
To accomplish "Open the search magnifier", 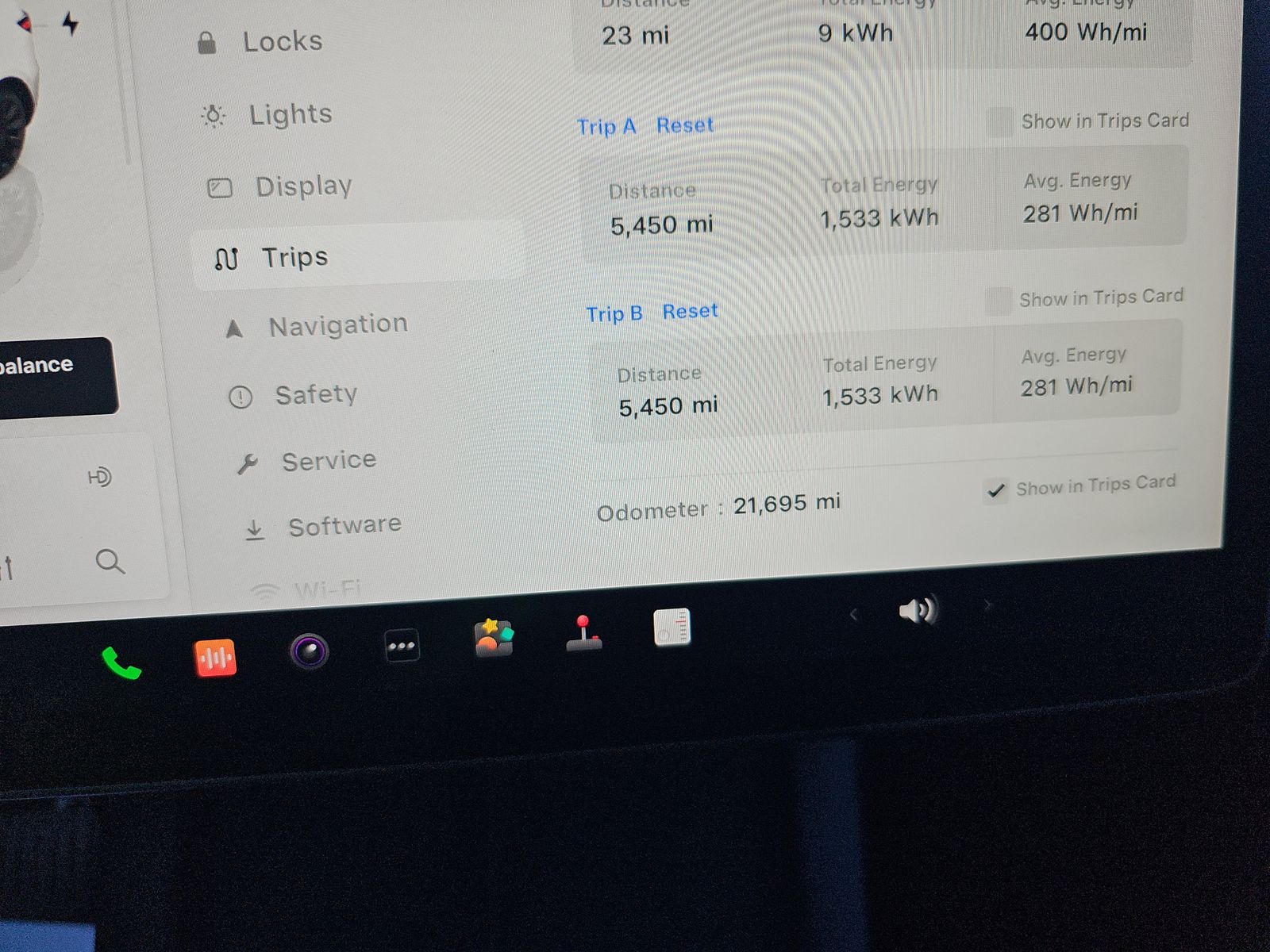I will pyautogui.click(x=110, y=561).
